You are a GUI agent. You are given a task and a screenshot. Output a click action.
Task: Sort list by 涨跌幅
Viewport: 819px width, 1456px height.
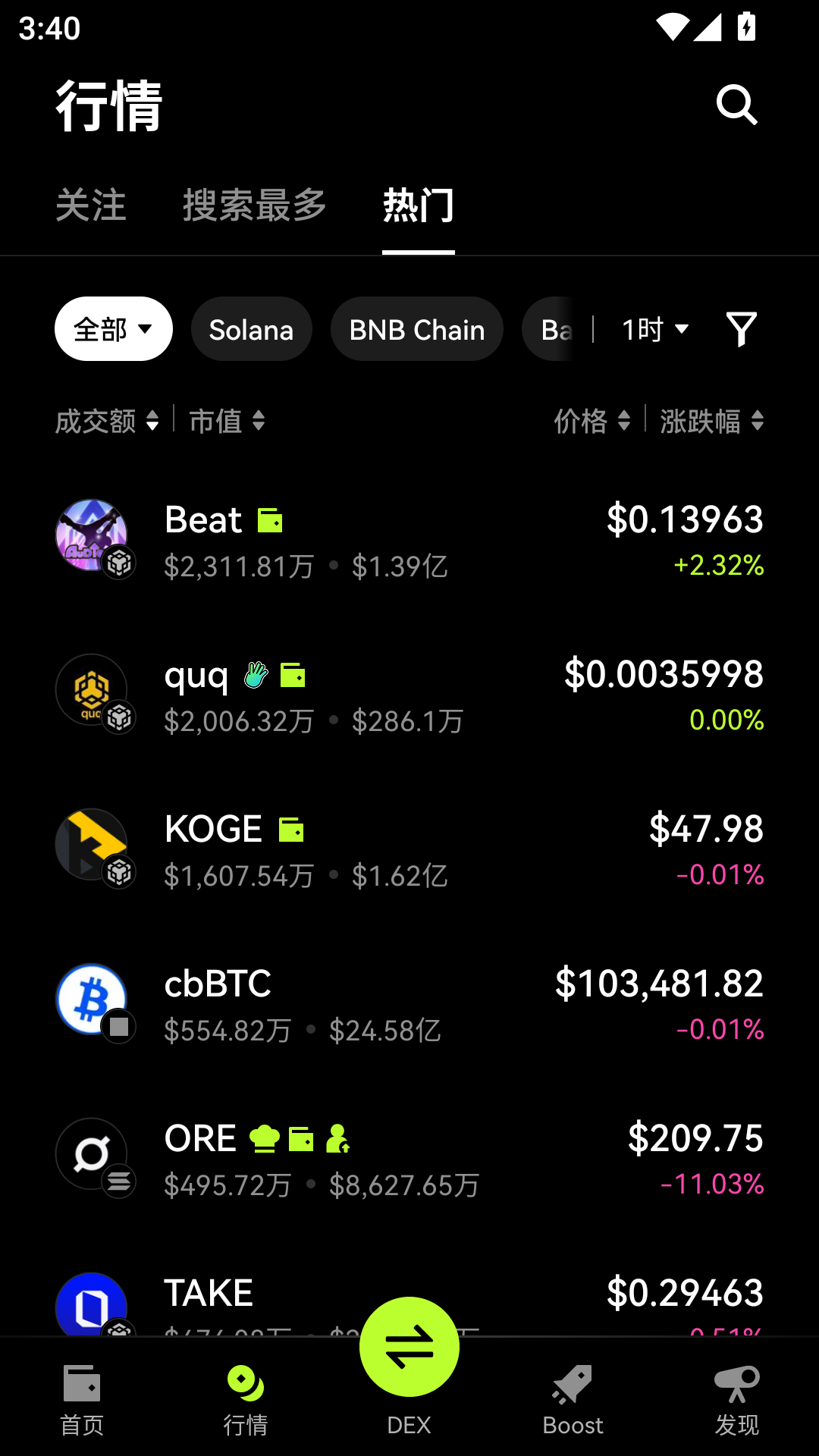click(711, 421)
